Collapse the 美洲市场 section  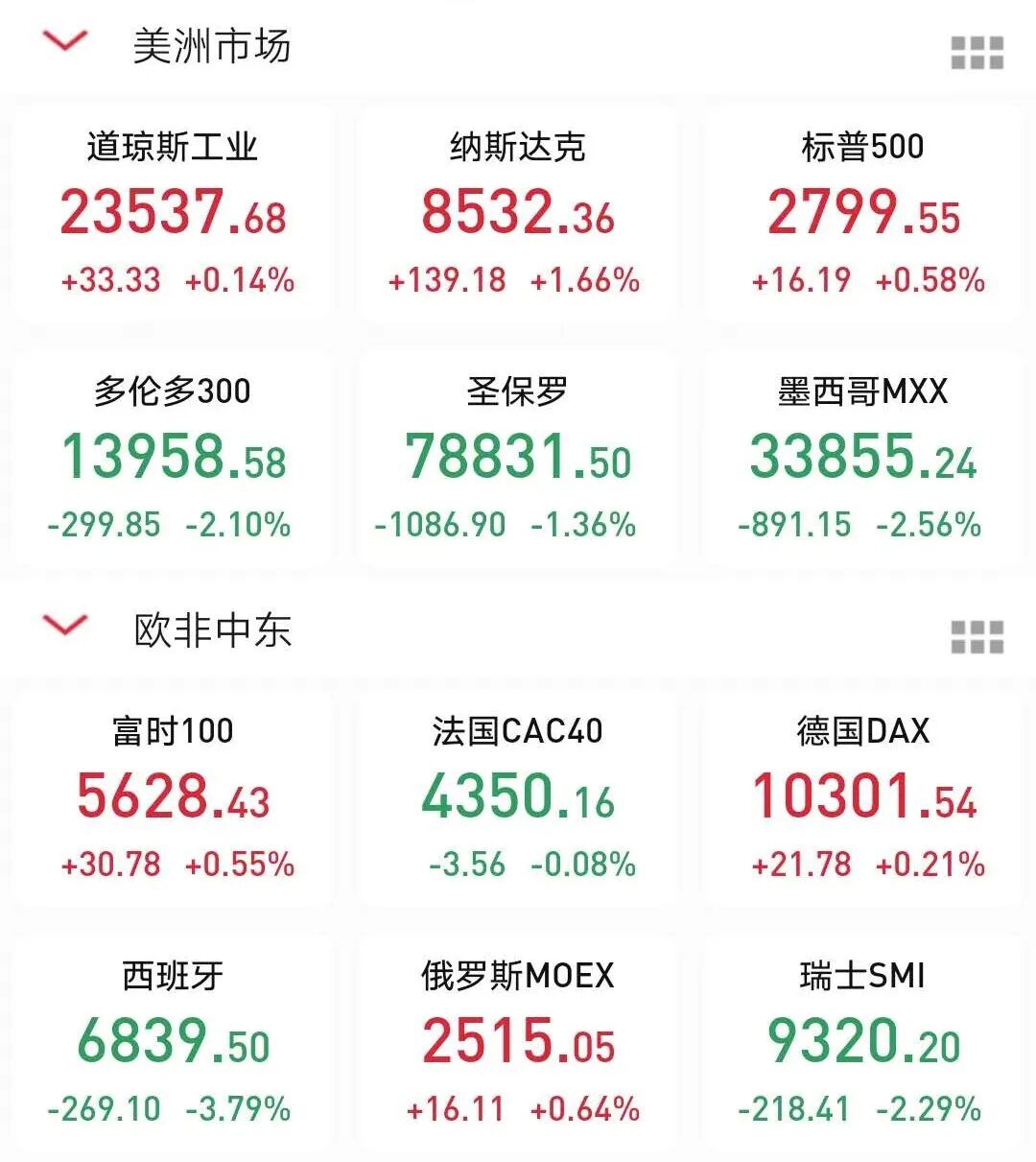click(x=65, y=42)
